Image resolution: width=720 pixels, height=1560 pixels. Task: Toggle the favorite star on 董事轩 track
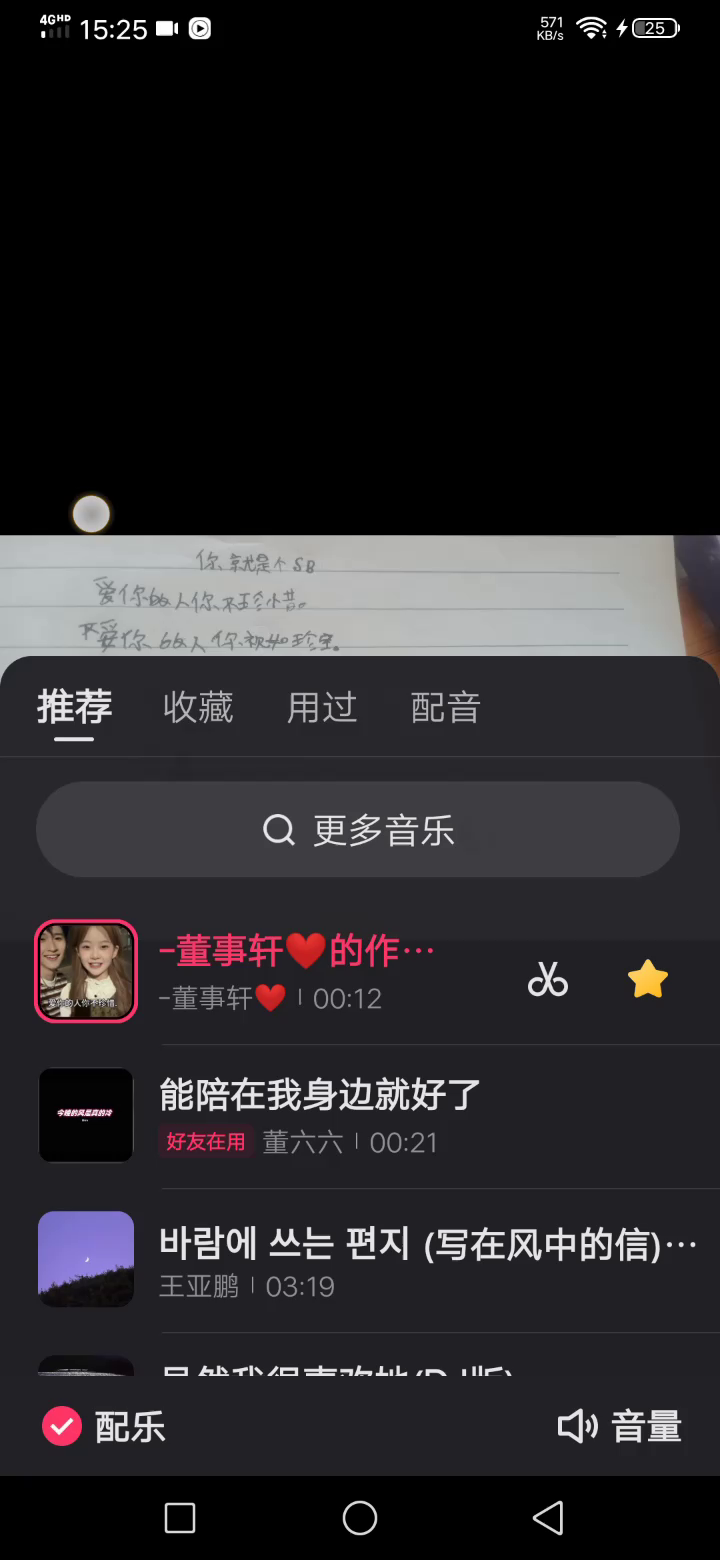click(x=647, y=980)
